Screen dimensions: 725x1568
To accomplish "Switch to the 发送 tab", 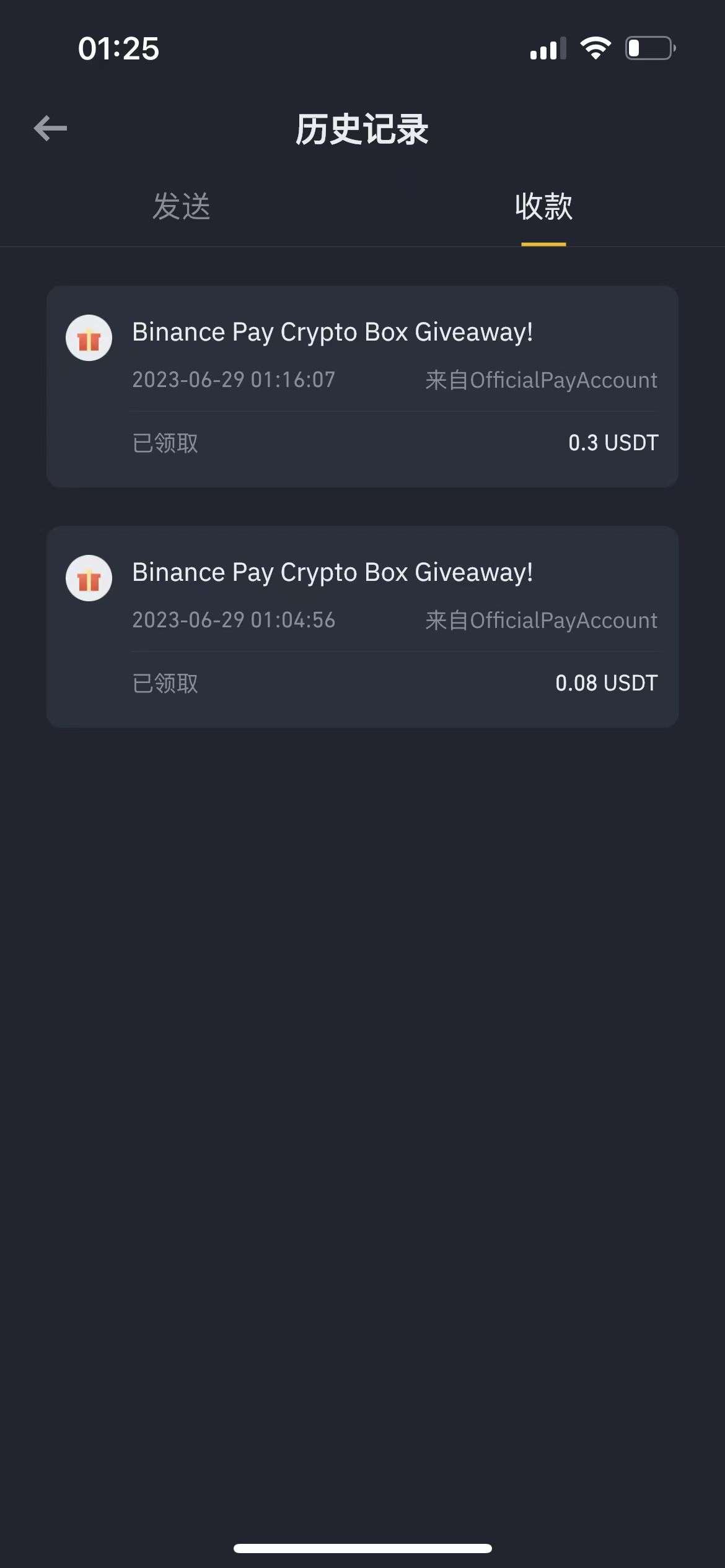I will point(182,206).
